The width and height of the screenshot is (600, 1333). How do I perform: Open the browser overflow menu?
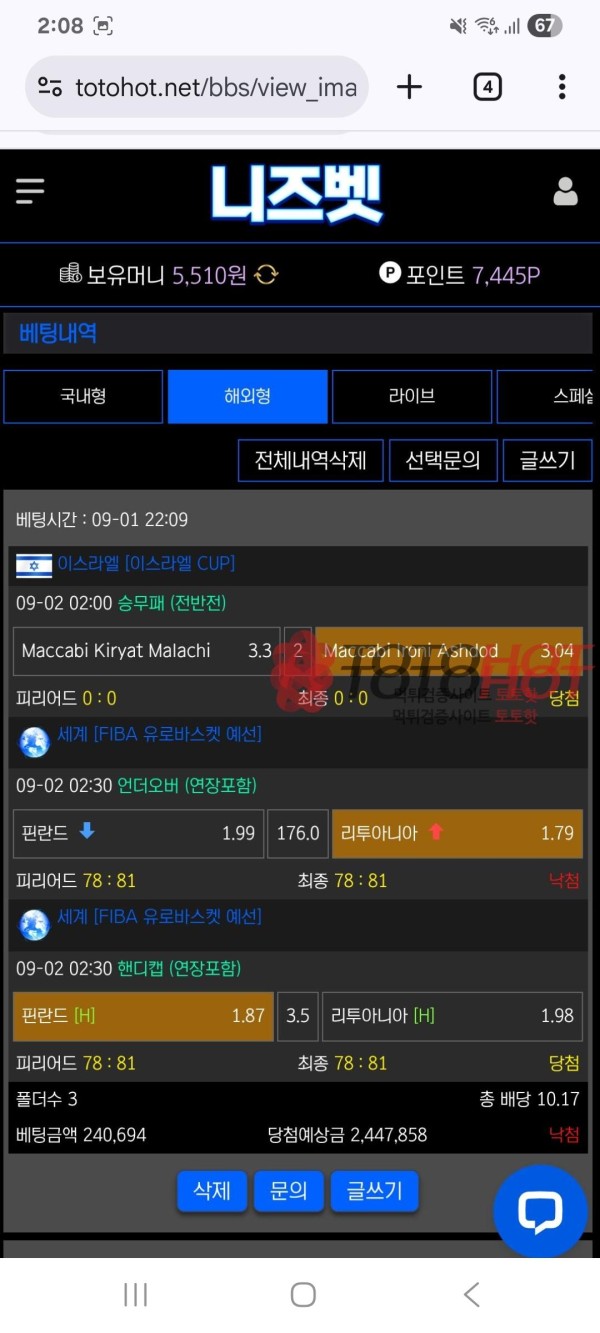click(562, 88)
